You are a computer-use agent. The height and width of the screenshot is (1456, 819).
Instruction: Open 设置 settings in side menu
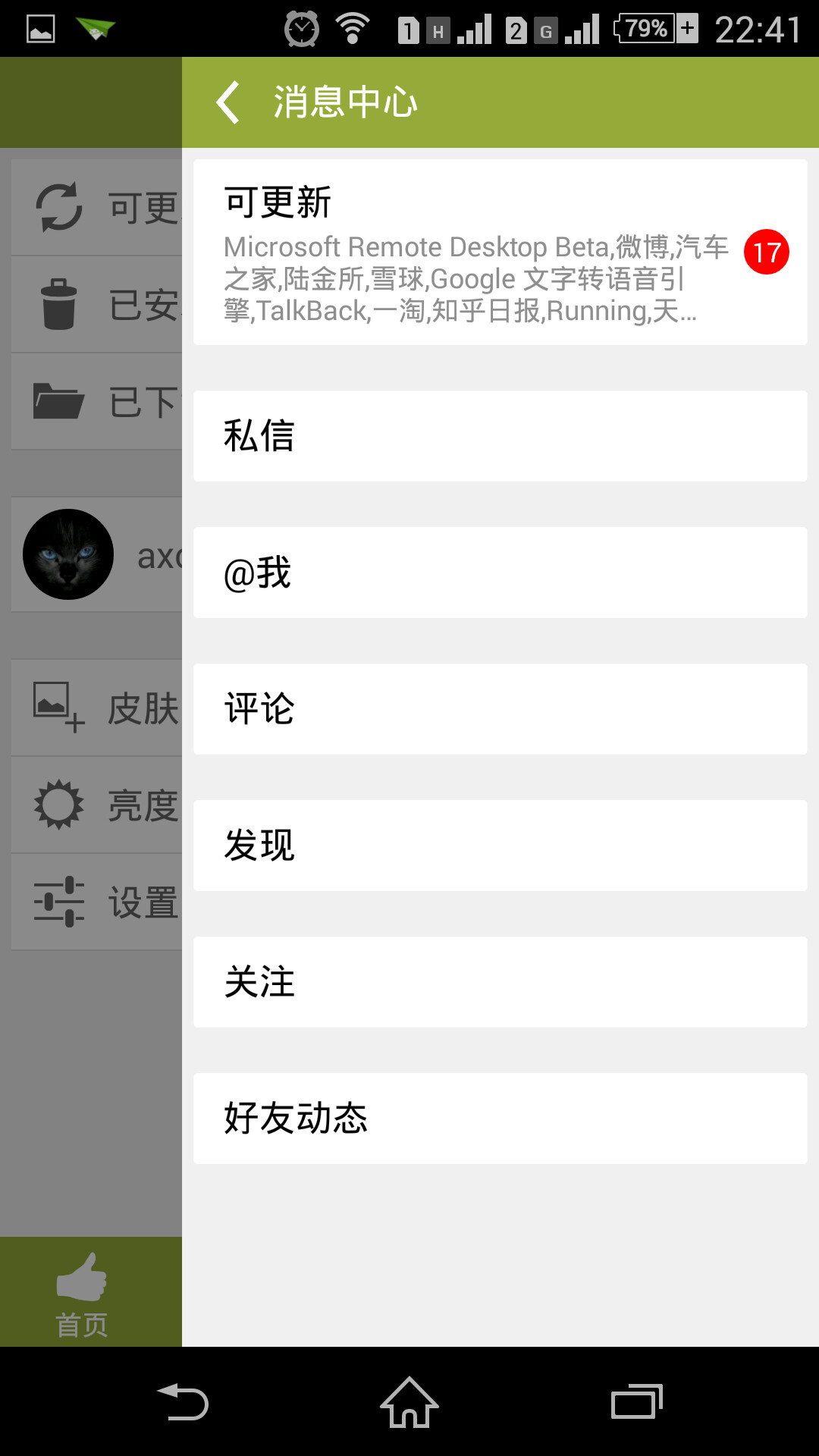point(97,902)
